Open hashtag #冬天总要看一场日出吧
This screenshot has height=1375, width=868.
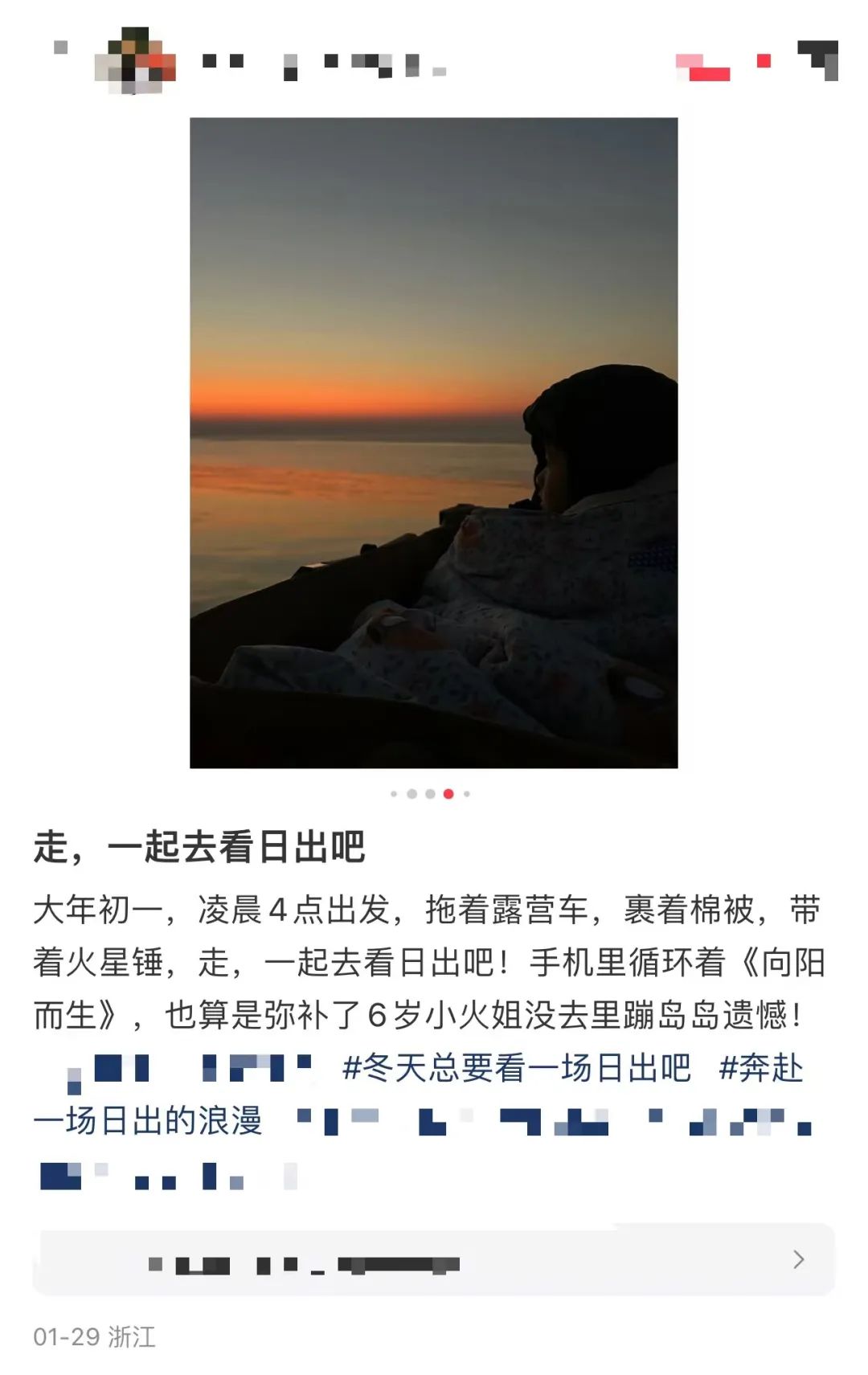(x=516, y=1068)
